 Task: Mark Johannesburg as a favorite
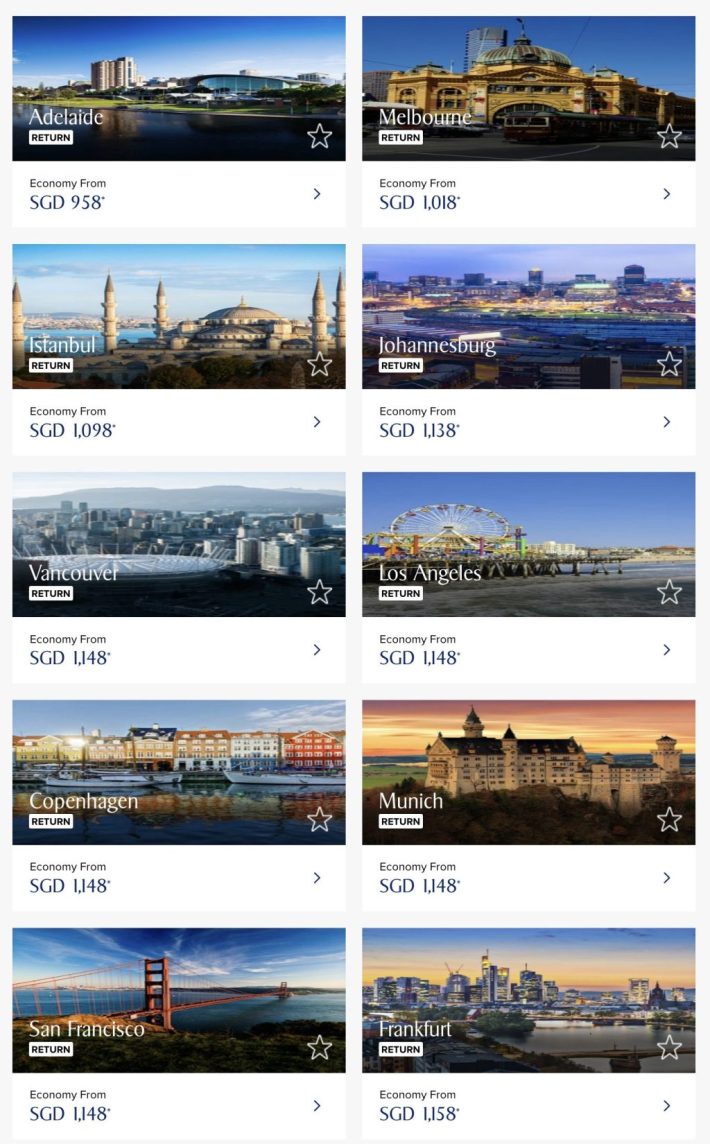pyautogui.click(x=669, y=364)
